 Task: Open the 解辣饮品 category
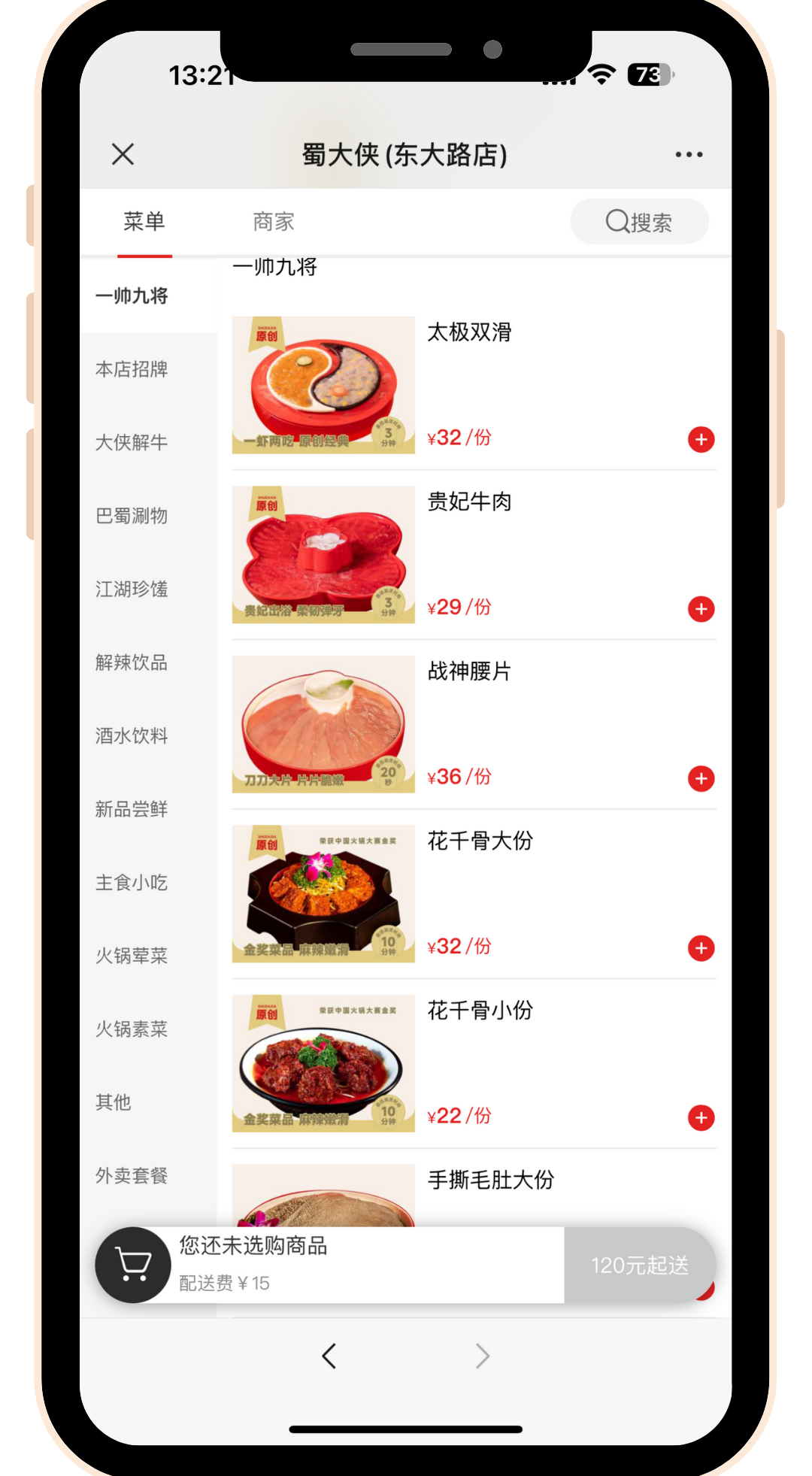click(x=132, y=662)
